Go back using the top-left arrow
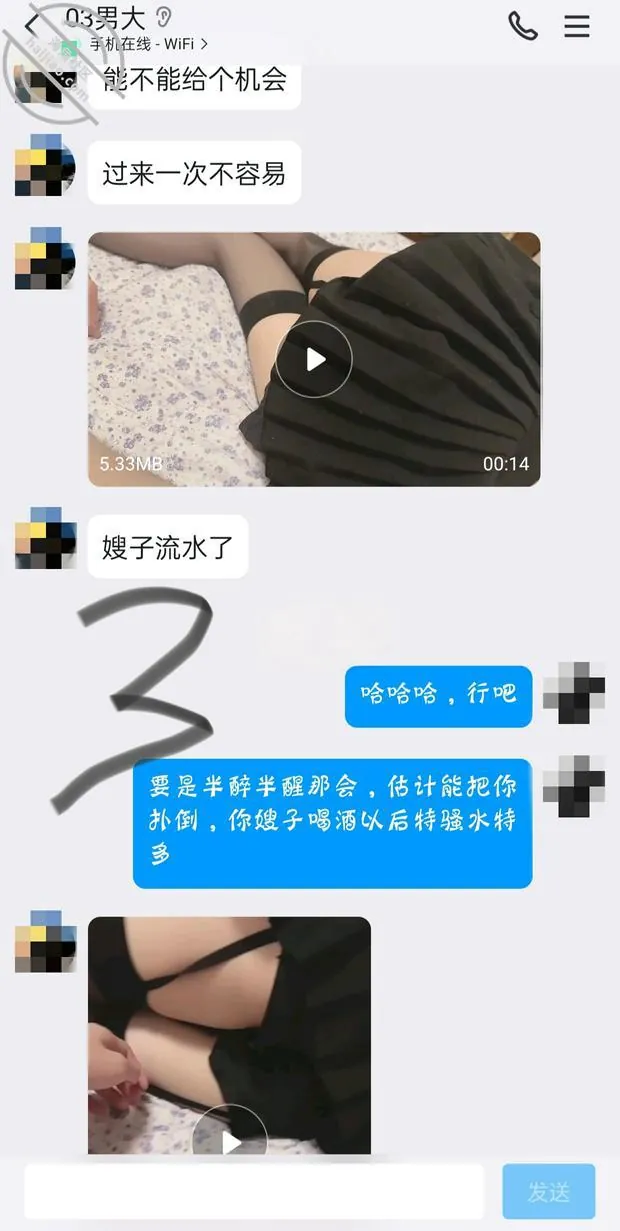The width and height of the screenshot is (620, 1231). 31,24
